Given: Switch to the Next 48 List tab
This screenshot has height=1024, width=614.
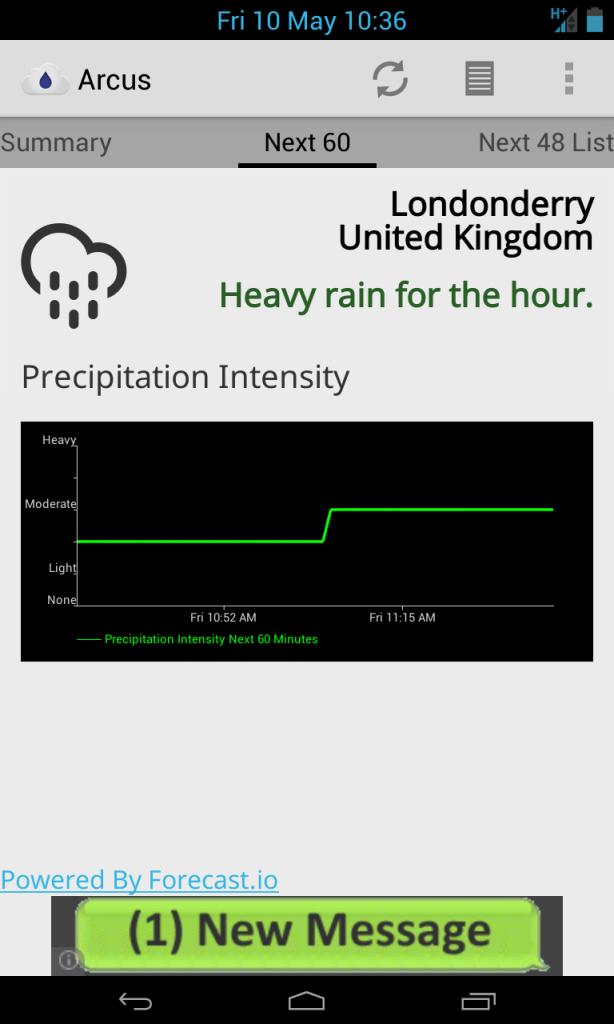Looking at the screenshot, I should coord(545,143).
